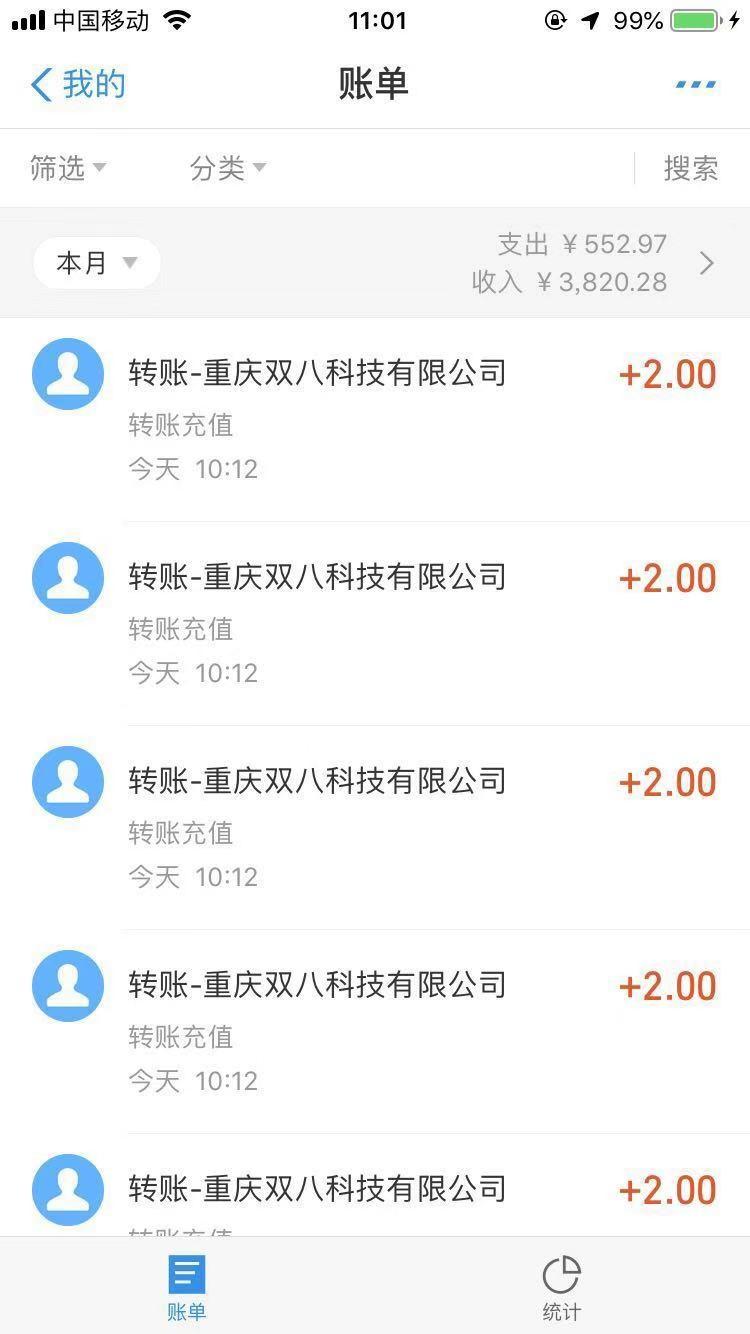Tap the avatar of the first transaction
The height and width of the screenshot is (1334, 750).
[67, 373]
